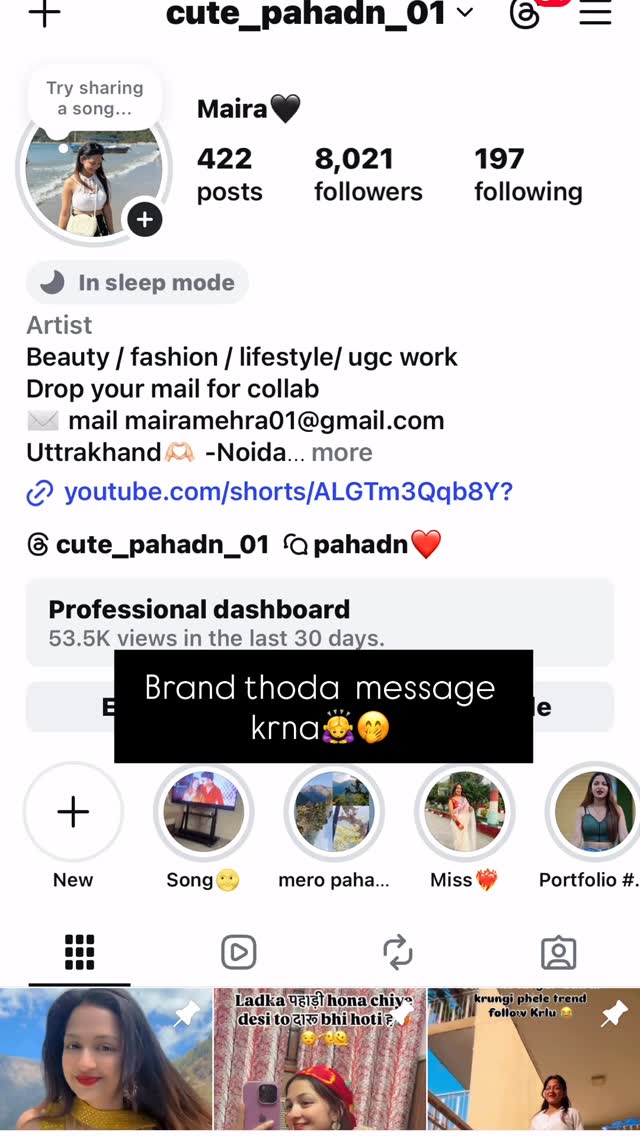This screenshot has width=640, height=1136.
Task: View the 197 following list
Action: [x=528, y=175]
